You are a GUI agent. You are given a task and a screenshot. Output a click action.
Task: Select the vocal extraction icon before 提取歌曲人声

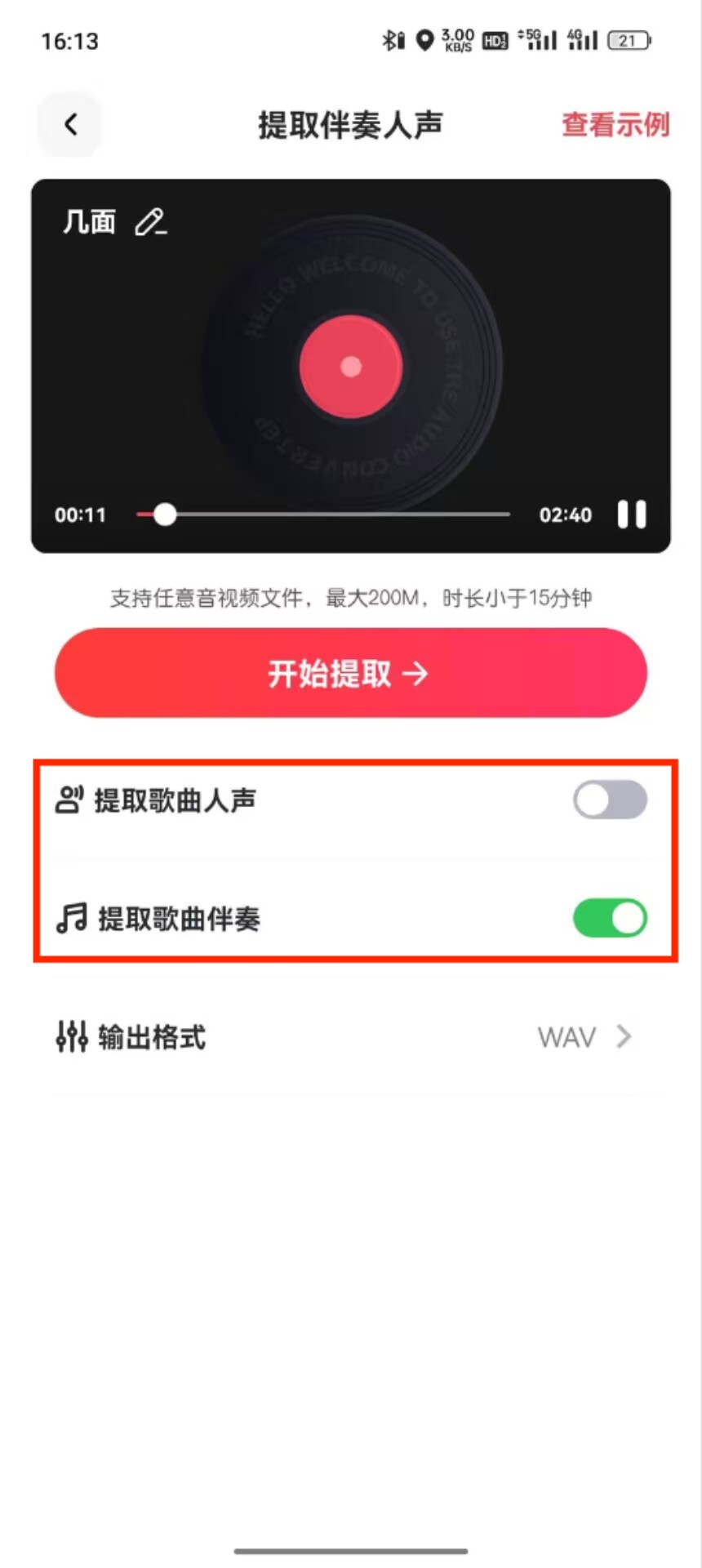coord(71,800)
